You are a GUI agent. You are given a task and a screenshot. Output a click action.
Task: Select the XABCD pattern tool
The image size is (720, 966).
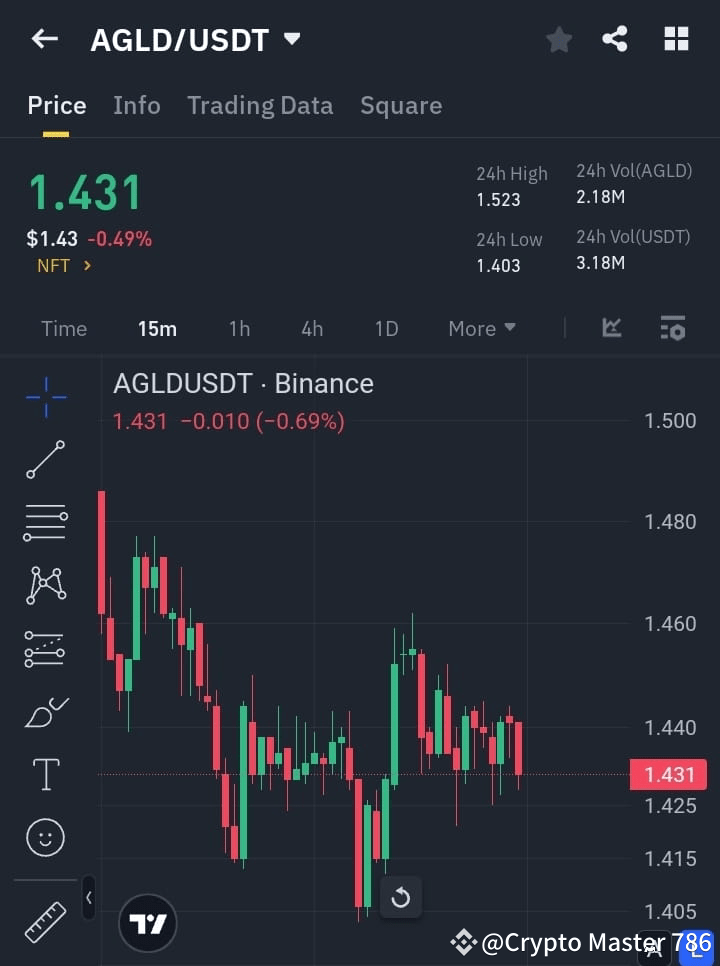44,586
